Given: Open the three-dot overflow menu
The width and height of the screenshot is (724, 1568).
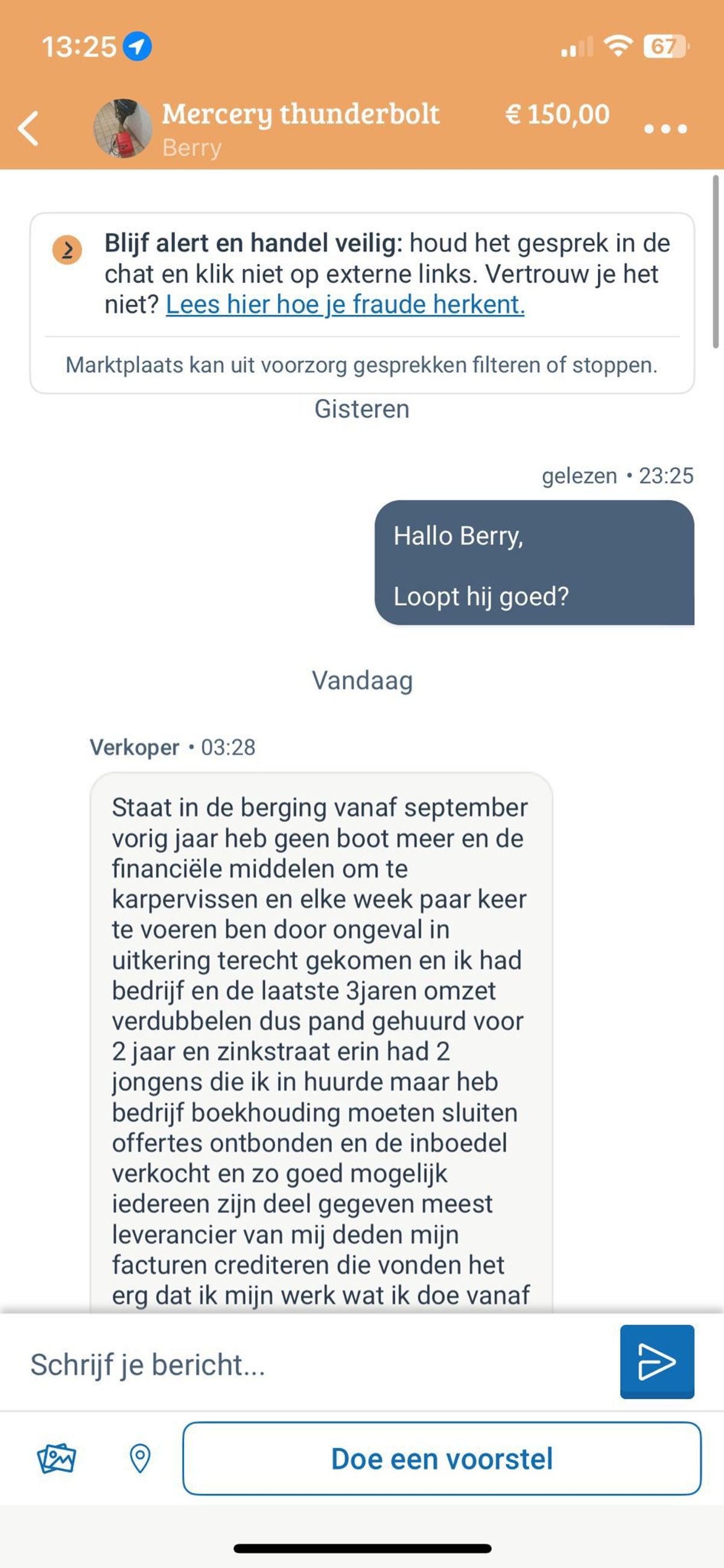Looking at the screenshot, I should pyautogui.click(x=665, y=129).
